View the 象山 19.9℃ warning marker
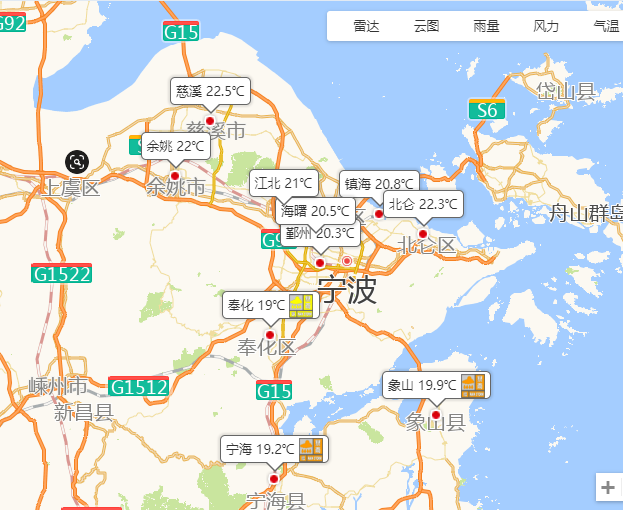 click(437, 385)
